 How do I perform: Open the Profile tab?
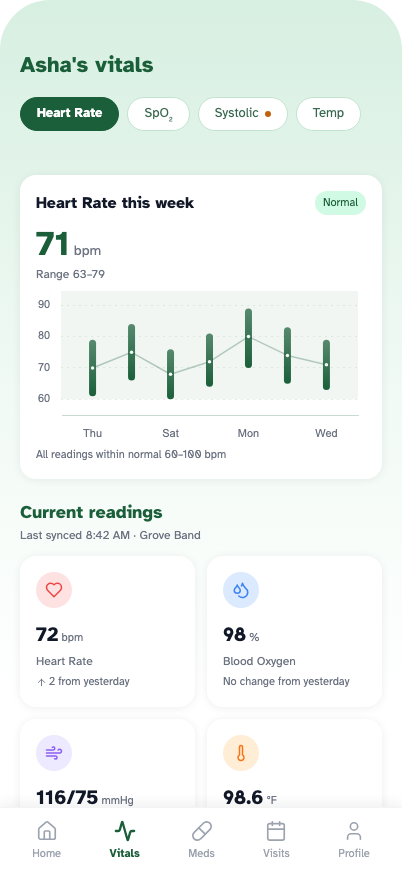pyautogui.click(x=353, y=839)
